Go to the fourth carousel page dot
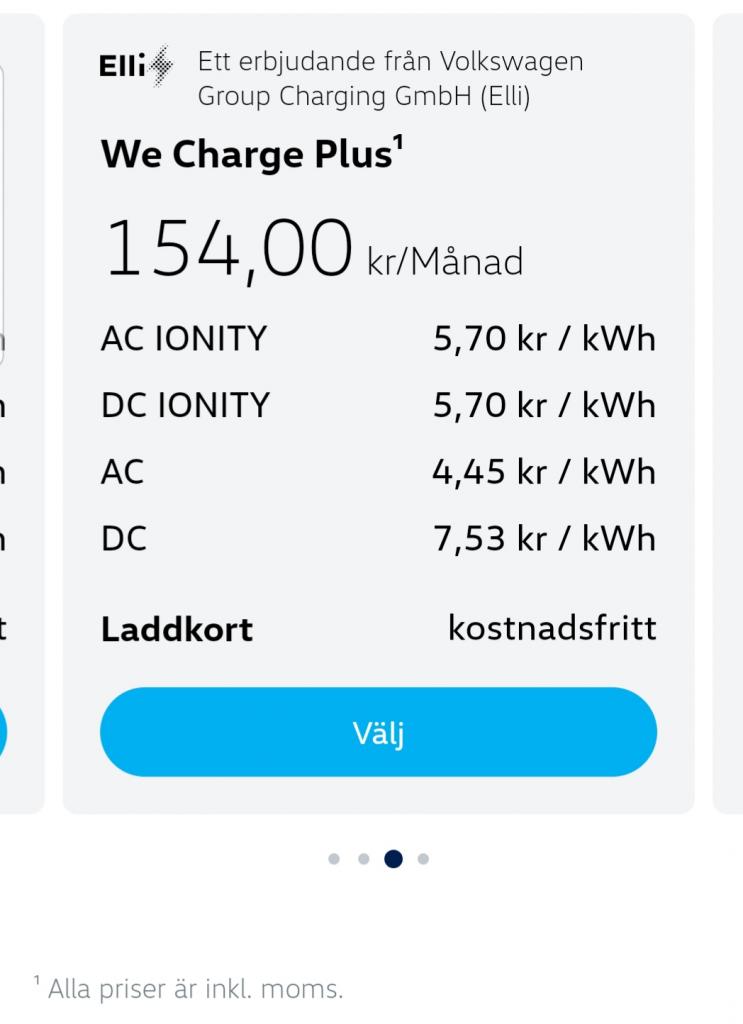 423,859
